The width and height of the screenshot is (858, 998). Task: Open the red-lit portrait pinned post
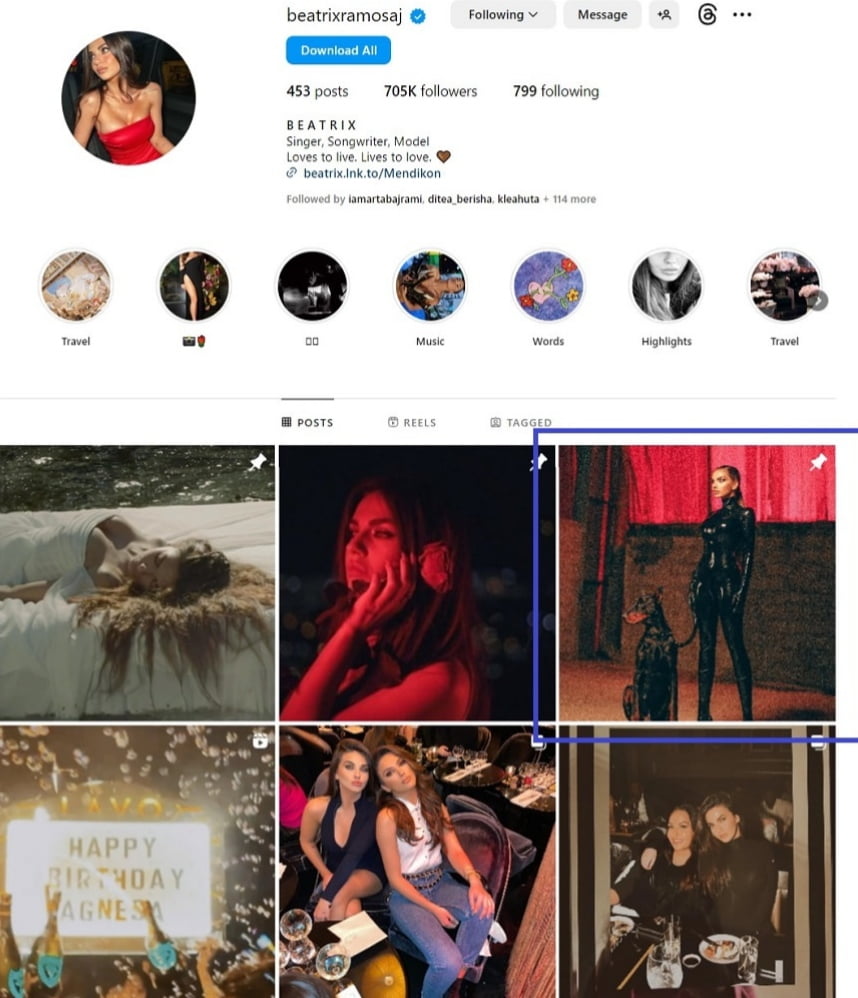tap(416, 583)
